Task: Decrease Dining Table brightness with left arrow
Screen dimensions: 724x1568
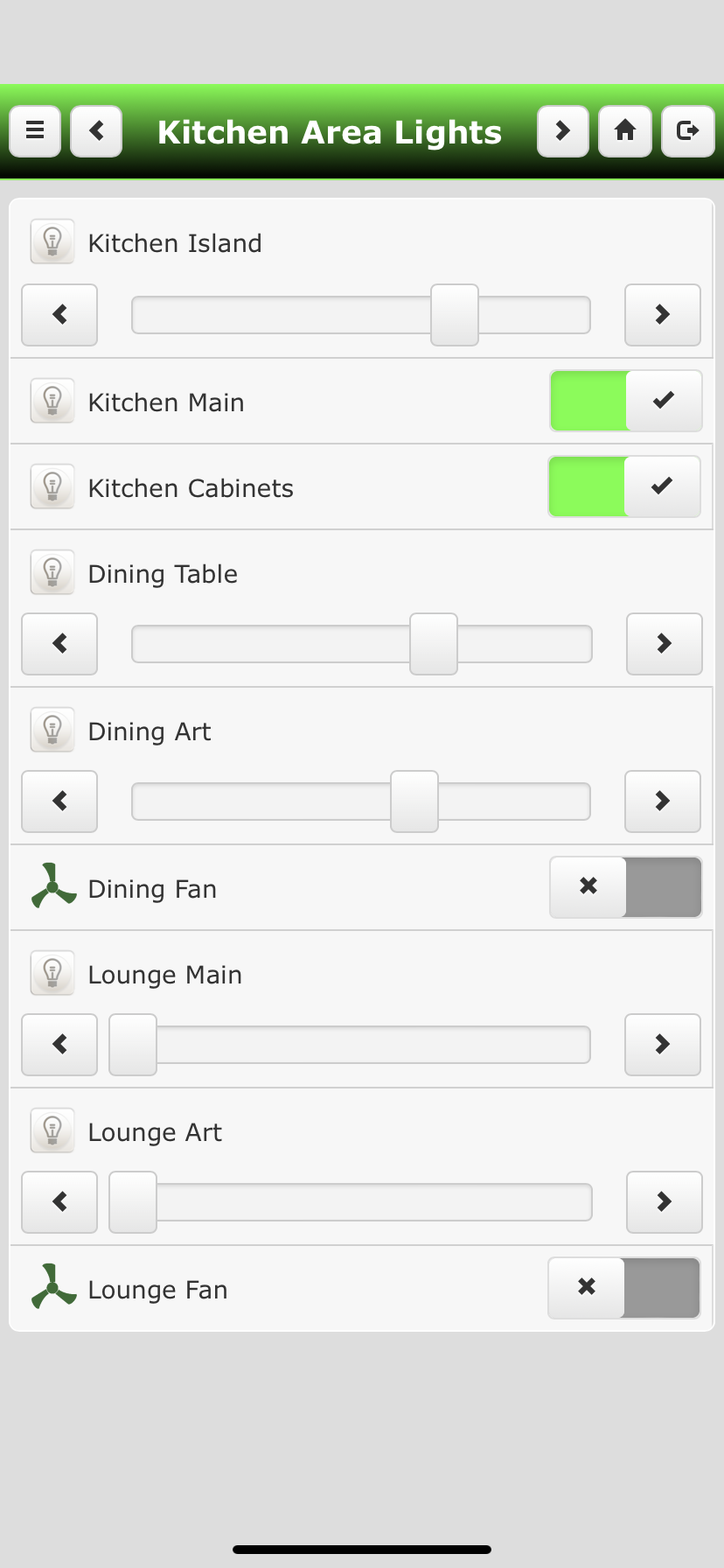Action: tap(59, 644)
